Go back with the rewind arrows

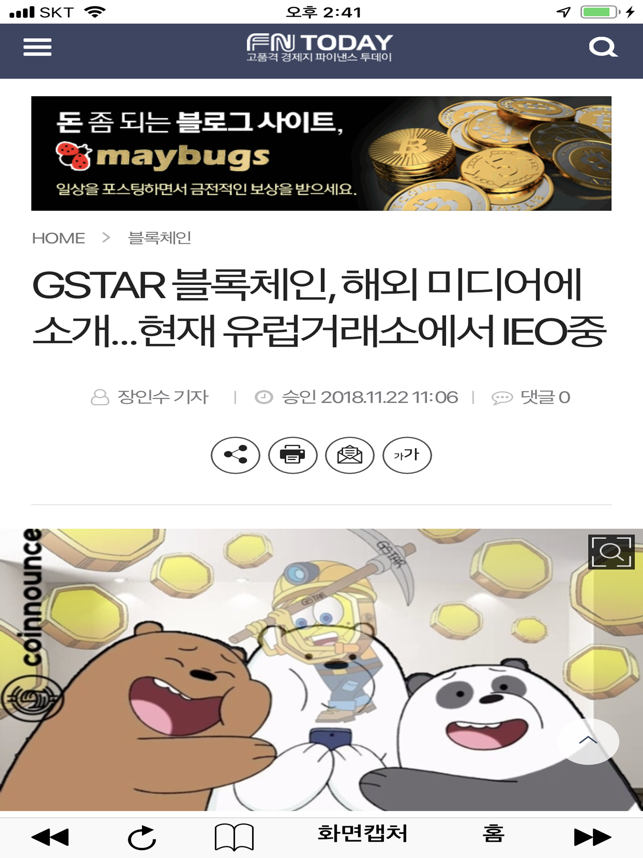pos(50,837)
